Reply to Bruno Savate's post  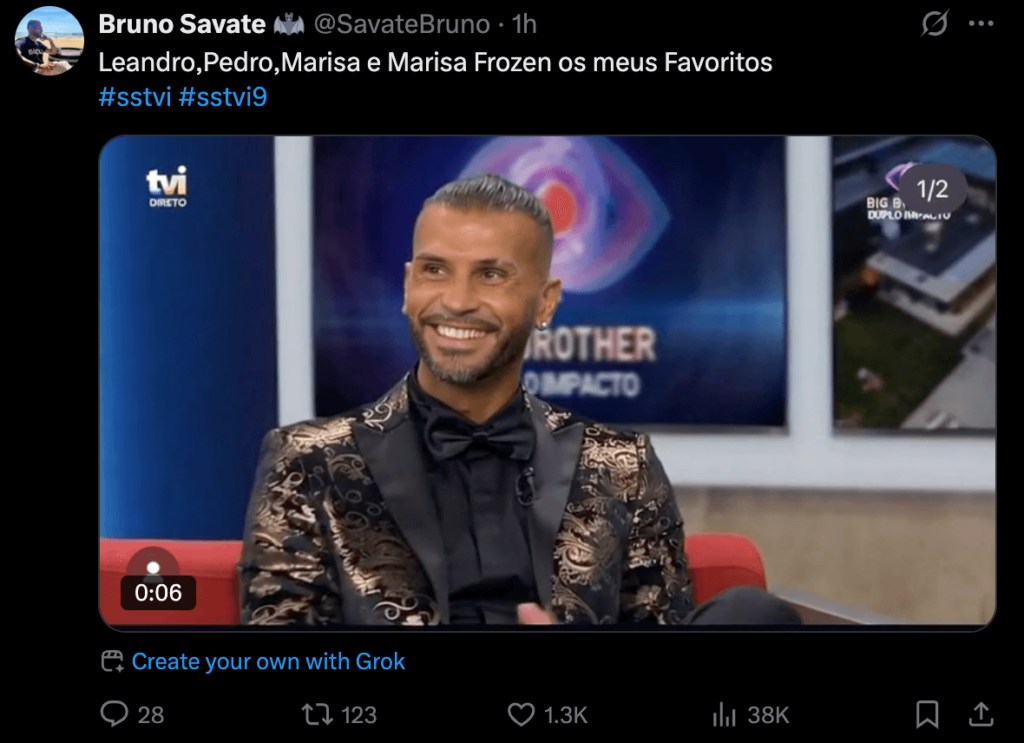point(116,714)
